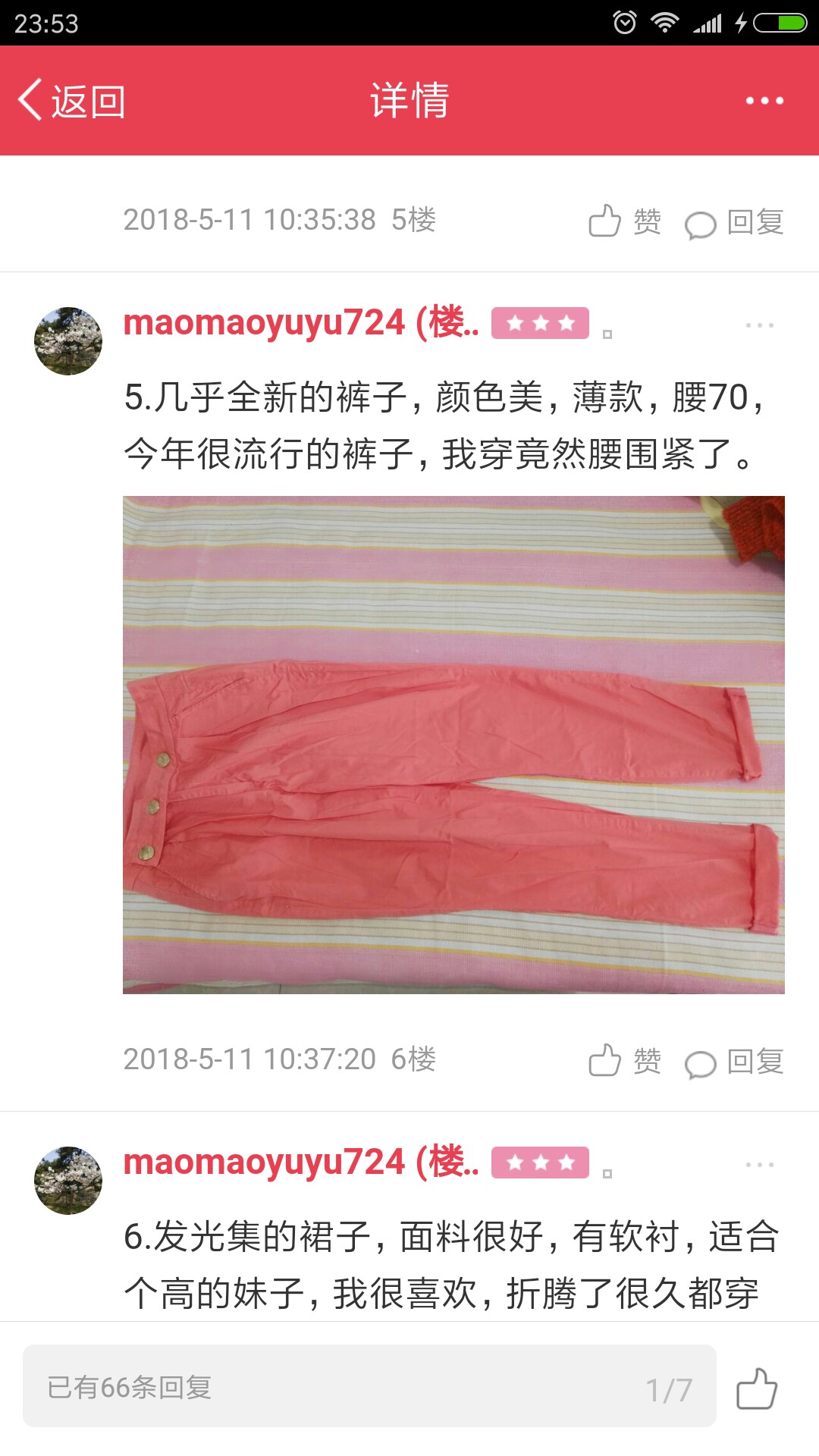The width and height of the screenshot is (819, 1456).
Task: Go back with the 返回 button
Action: [72, 101]
